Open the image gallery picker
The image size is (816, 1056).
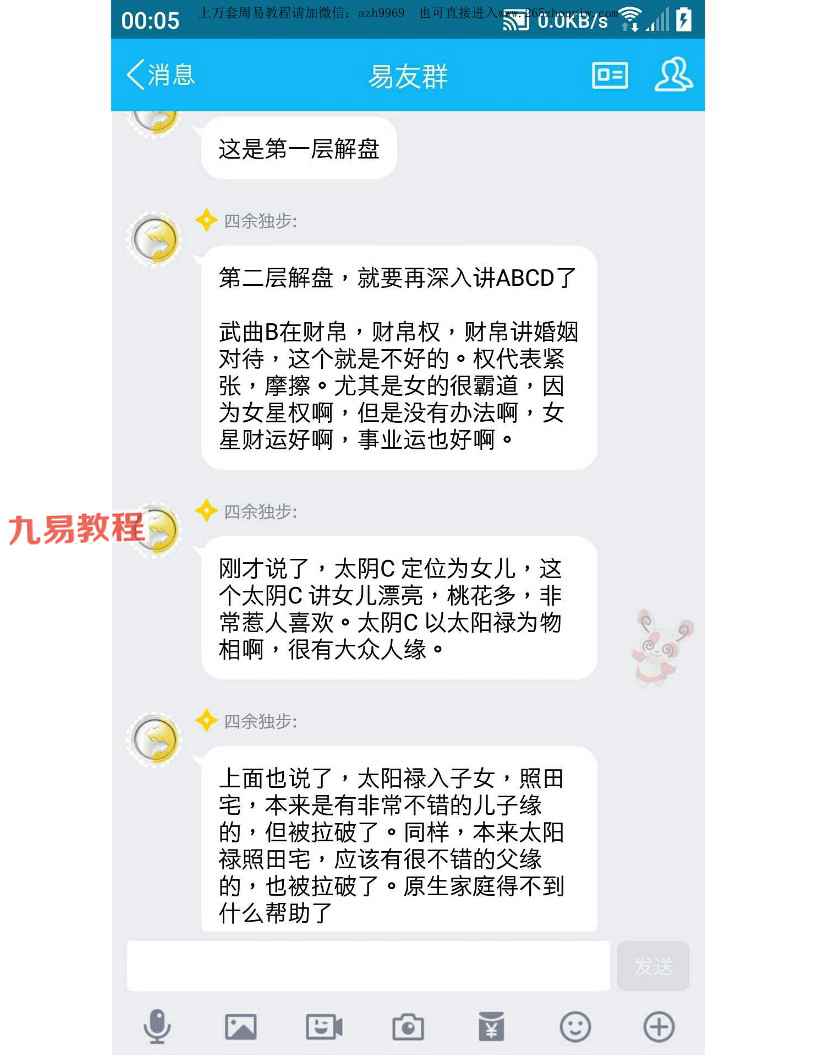(241, 1026)
